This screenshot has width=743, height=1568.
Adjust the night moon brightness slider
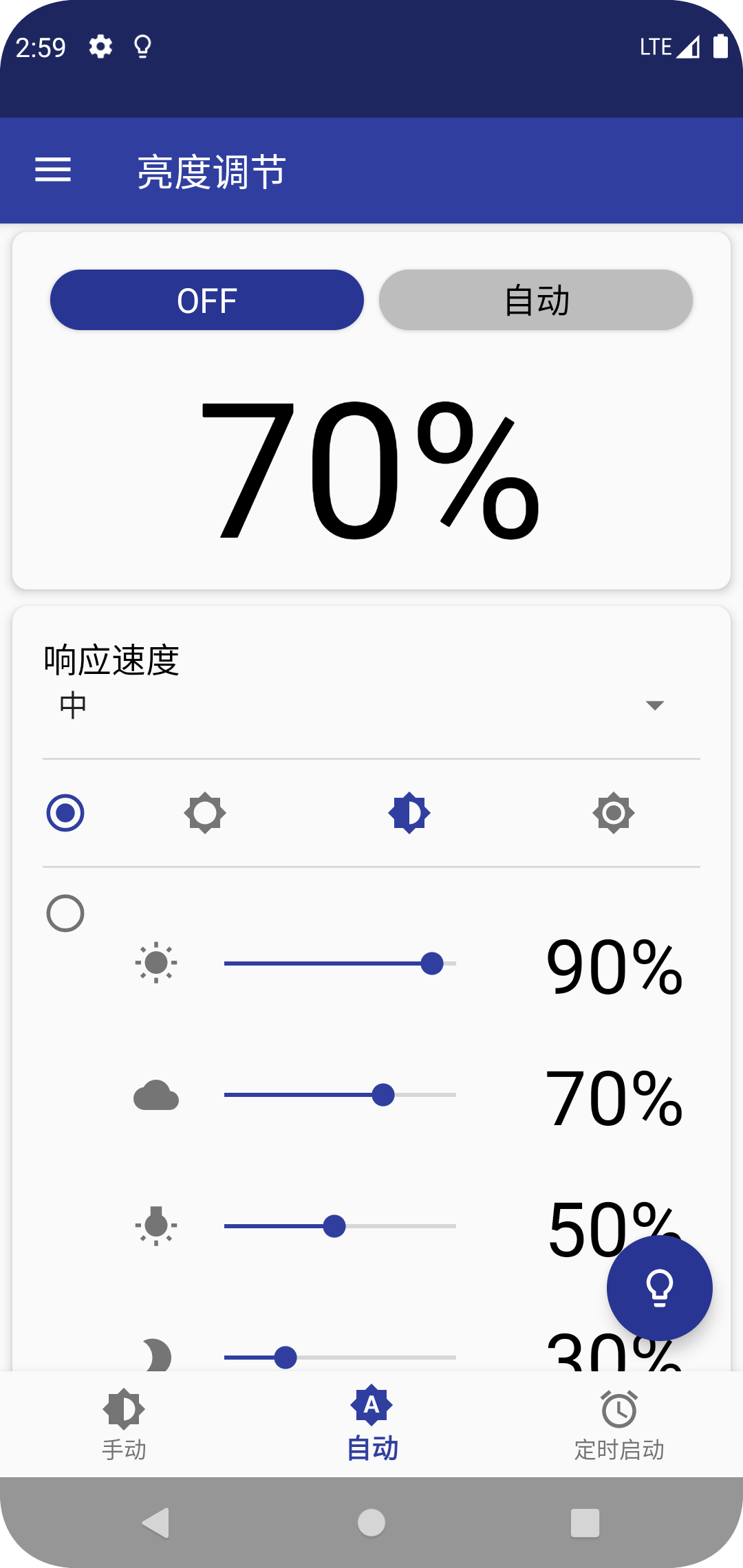[x=286, y=1358]
